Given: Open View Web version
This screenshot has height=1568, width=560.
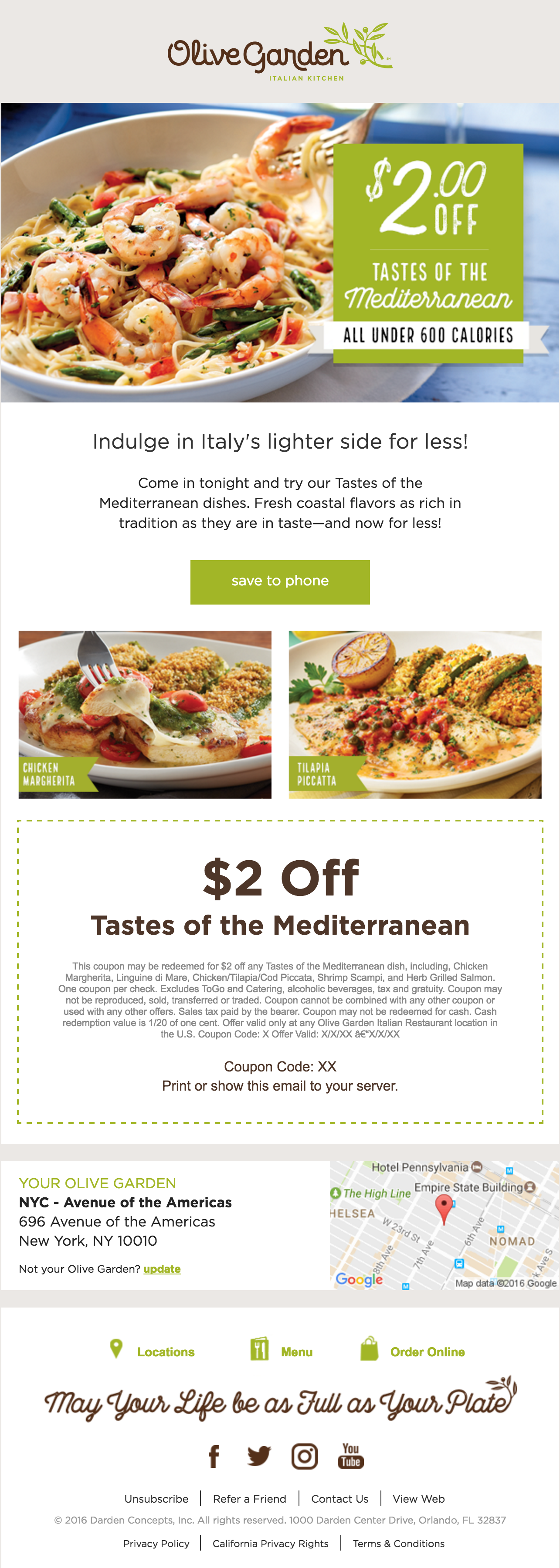Looking at the screenshot, I should click(418, 1499).
